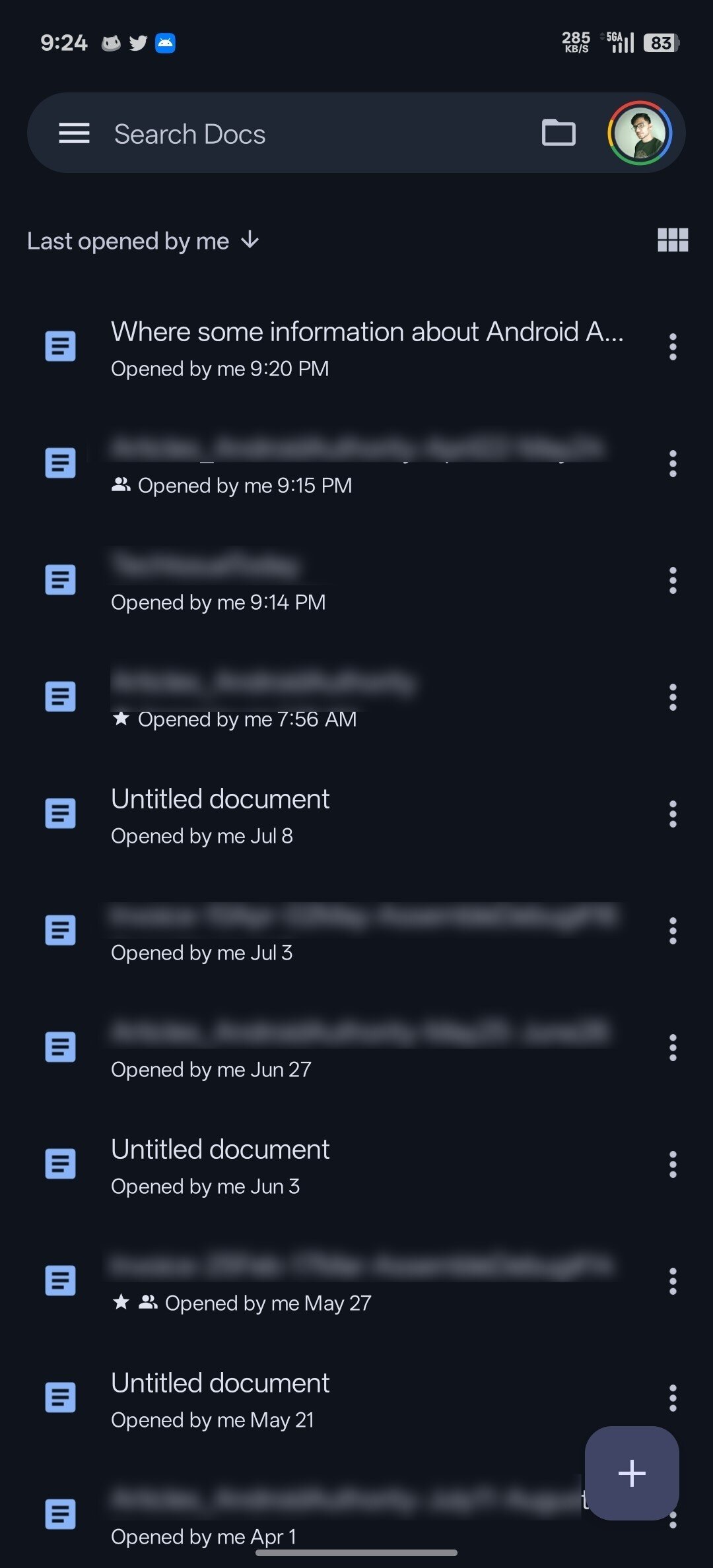Image resolution: width=713 pixels, height=1568 pixels.
Task: Show options for the Jul 3 document
Action: tap(673, 931)
